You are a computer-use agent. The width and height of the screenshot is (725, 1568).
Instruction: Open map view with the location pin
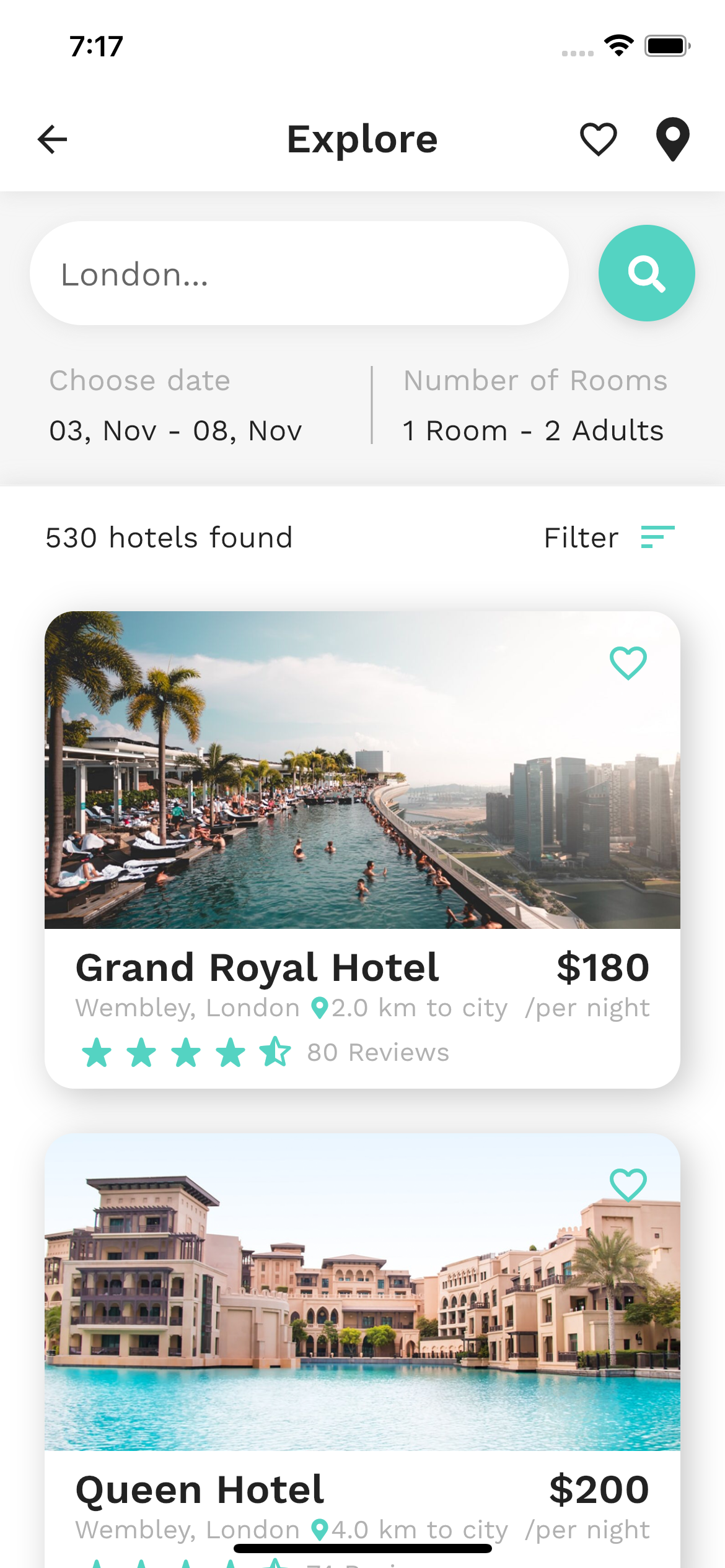pos(672,139)
